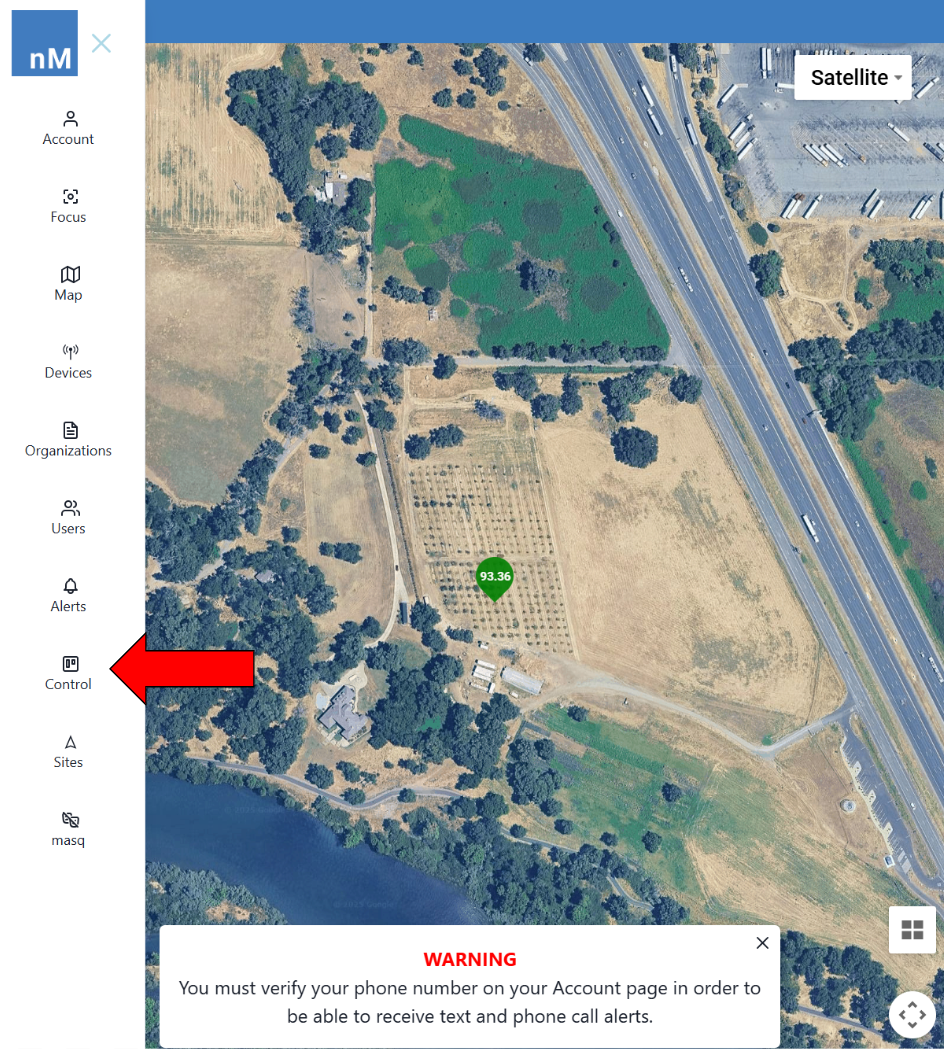Expand the Satellite map type dropdown
The image size is (944, 1049).
[x=853, y=78]
